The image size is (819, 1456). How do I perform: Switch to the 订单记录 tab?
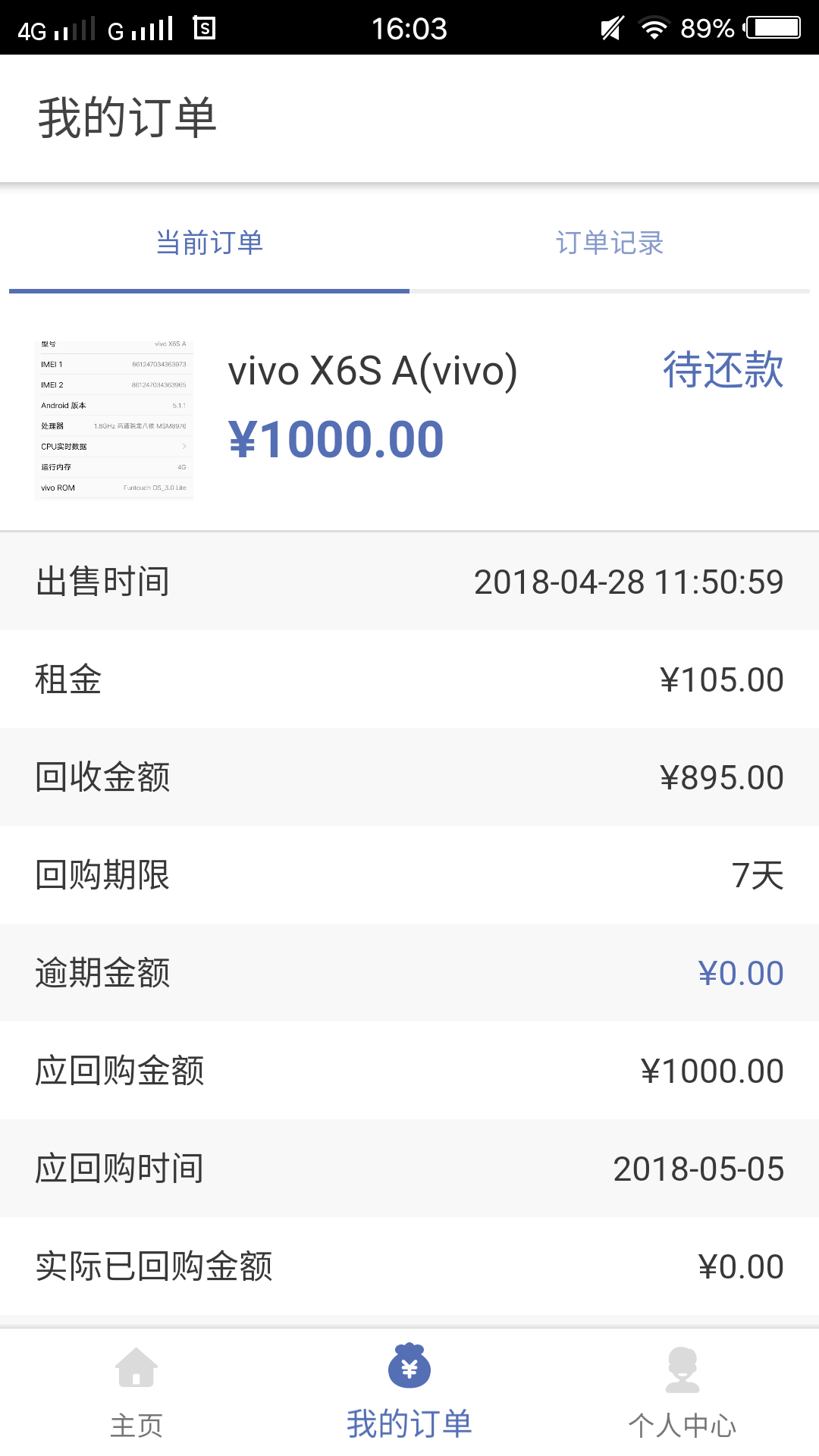point(610,243)
